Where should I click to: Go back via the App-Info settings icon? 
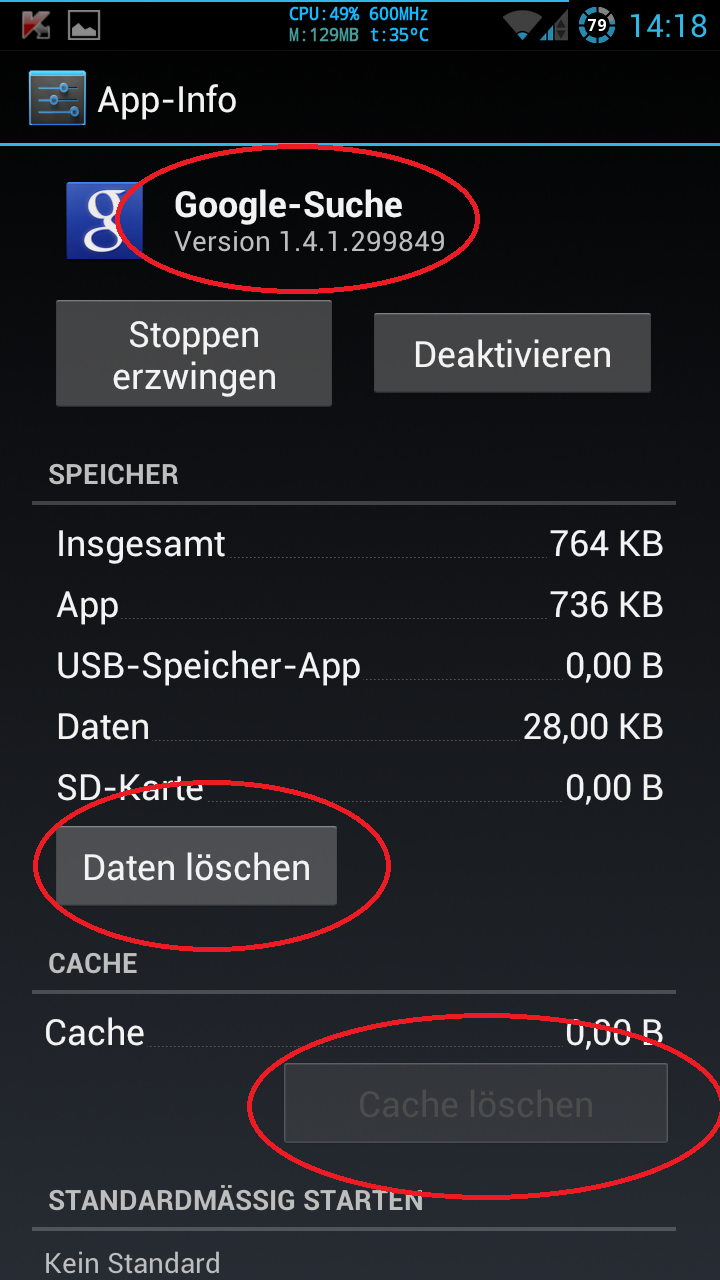57,99
